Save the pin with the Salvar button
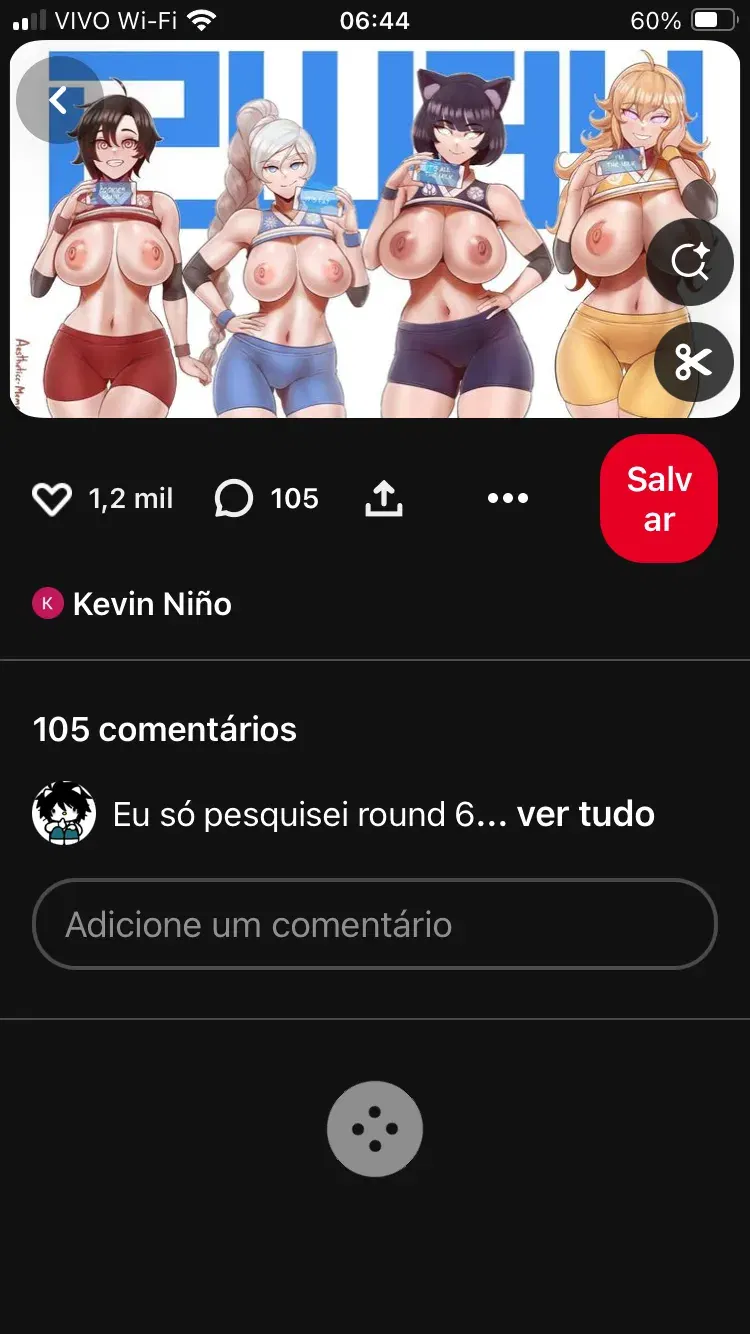750x1334 pixels. click(x=659, y=499)
